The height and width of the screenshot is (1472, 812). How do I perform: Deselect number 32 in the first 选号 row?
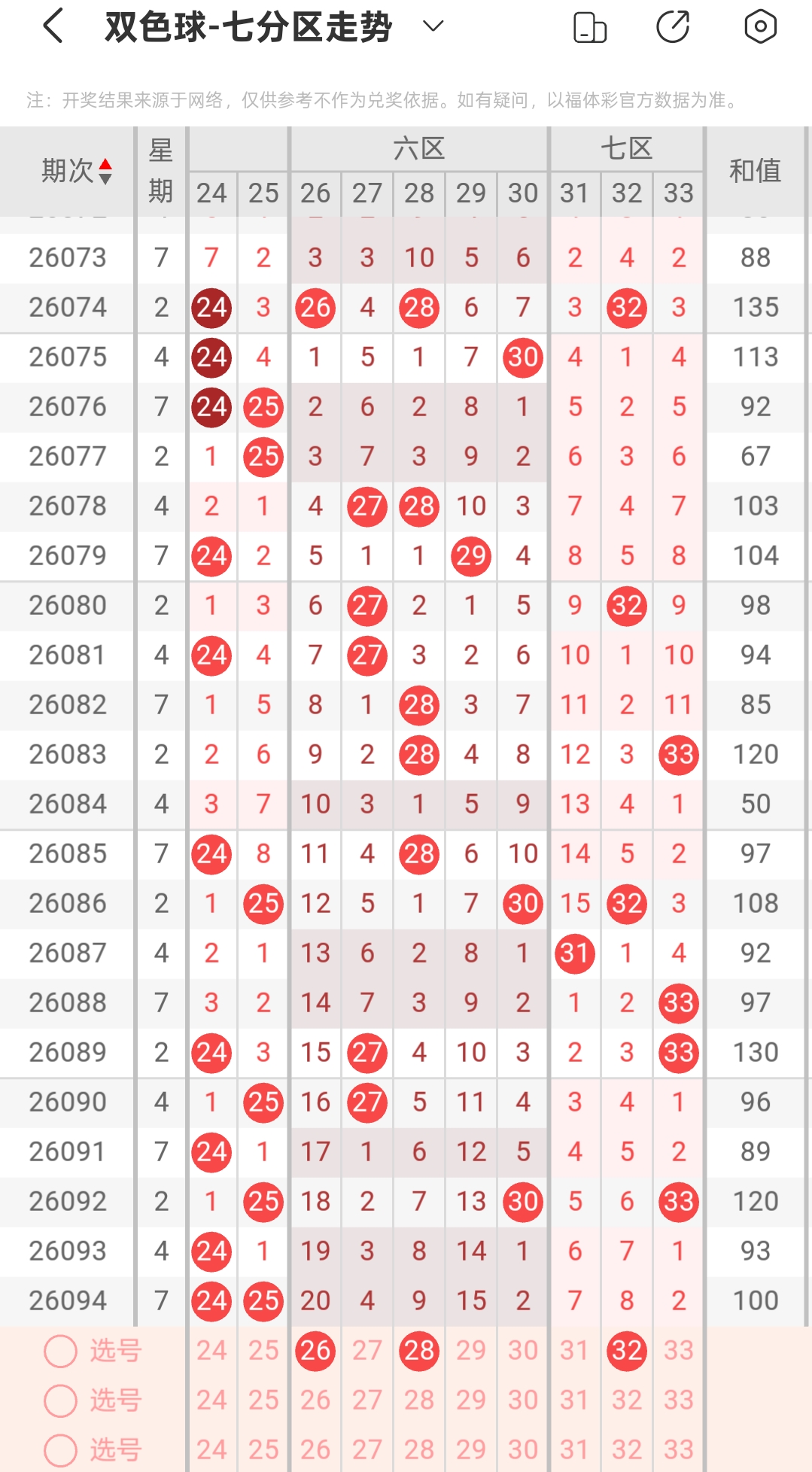tap(627, 1351)
